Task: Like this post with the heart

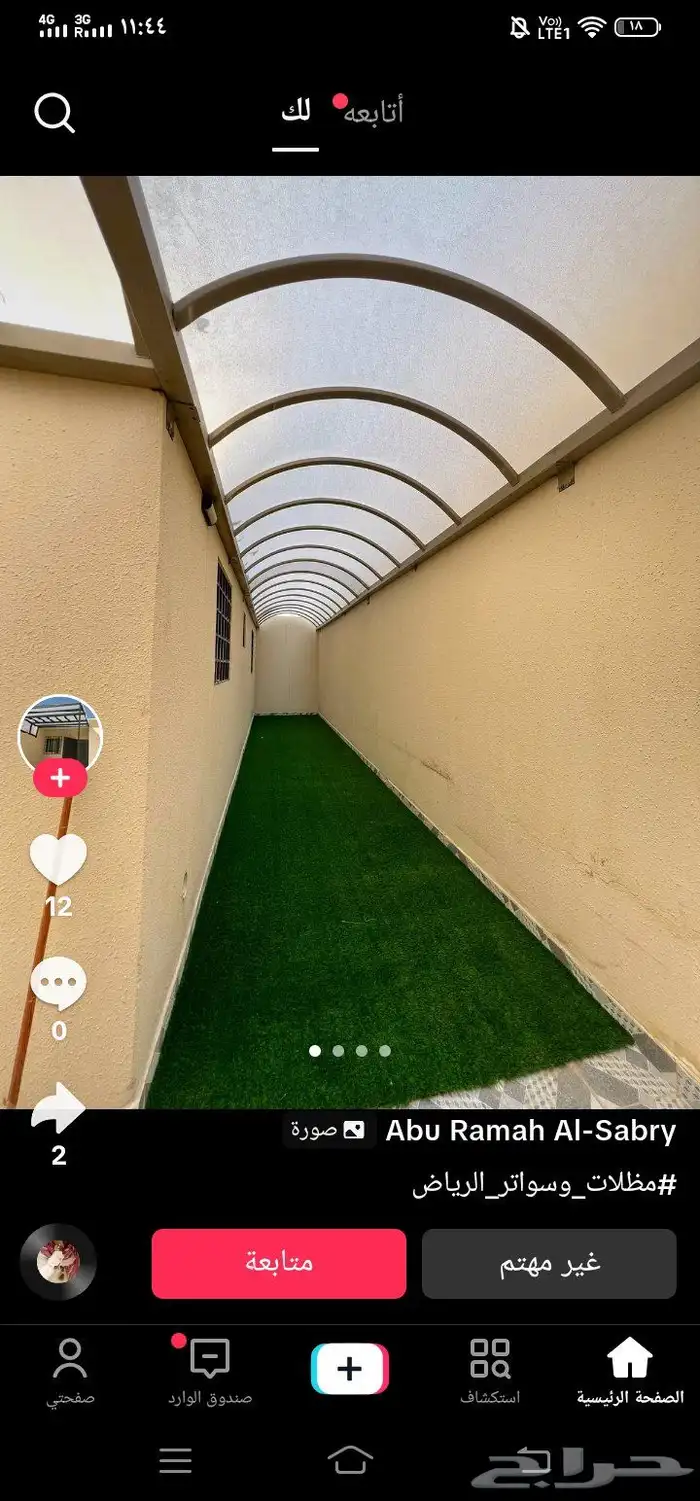Action: 58,860
